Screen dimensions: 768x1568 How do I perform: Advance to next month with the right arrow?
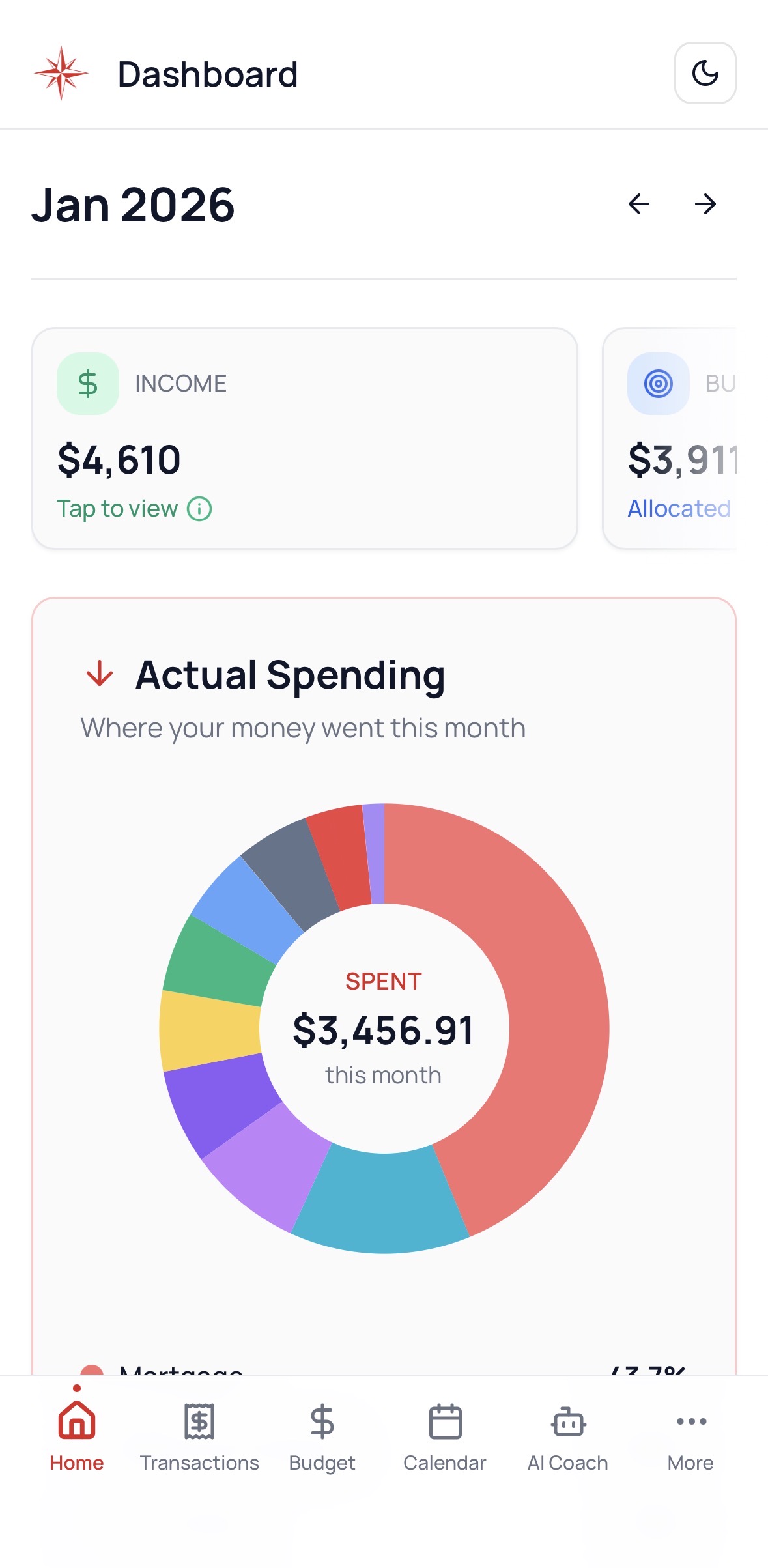click(705, 204)
